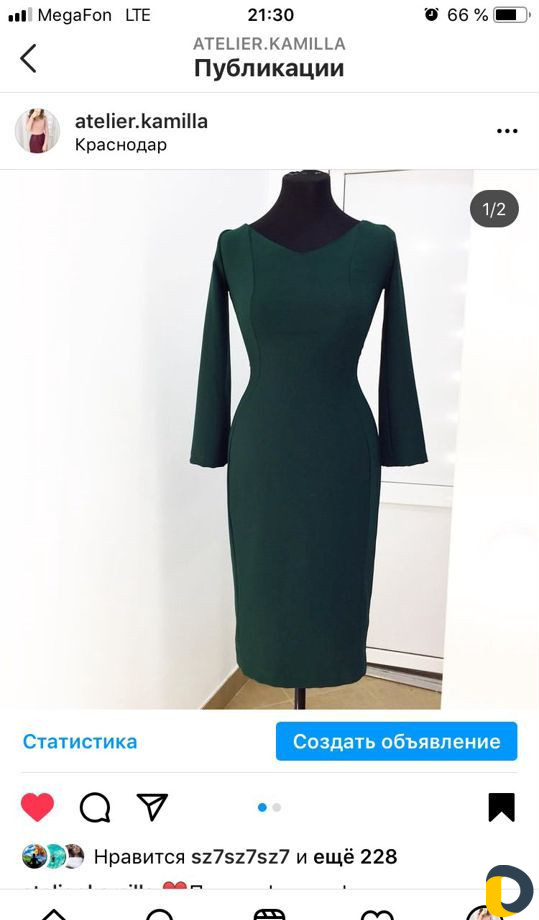Open the atelier.kamilla username link
539x920 pixels.
tap(141, 121)
